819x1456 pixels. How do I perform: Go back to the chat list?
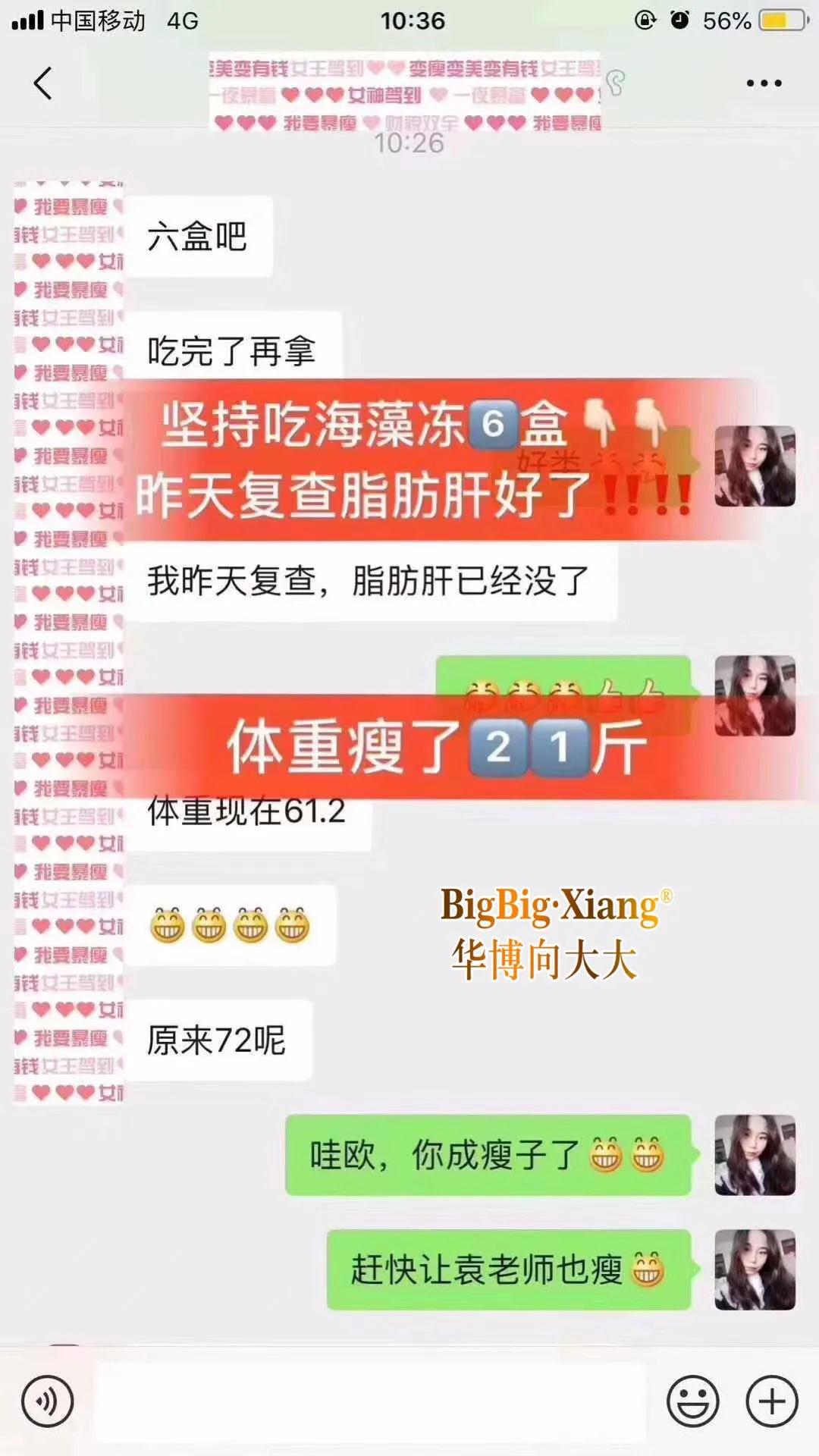pos(43,83)
